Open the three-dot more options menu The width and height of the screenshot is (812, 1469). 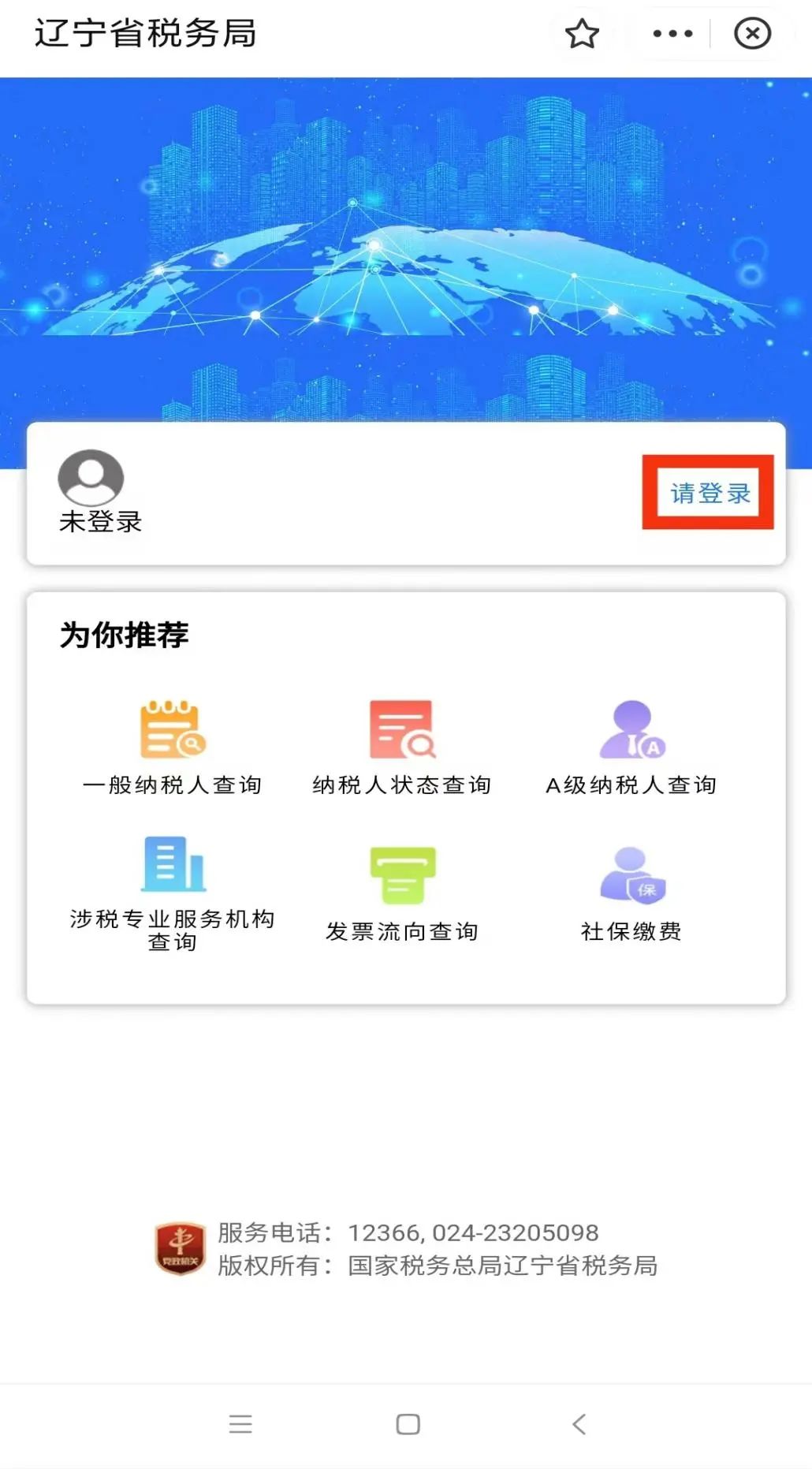pyautogui.click(x=672, y=34)
